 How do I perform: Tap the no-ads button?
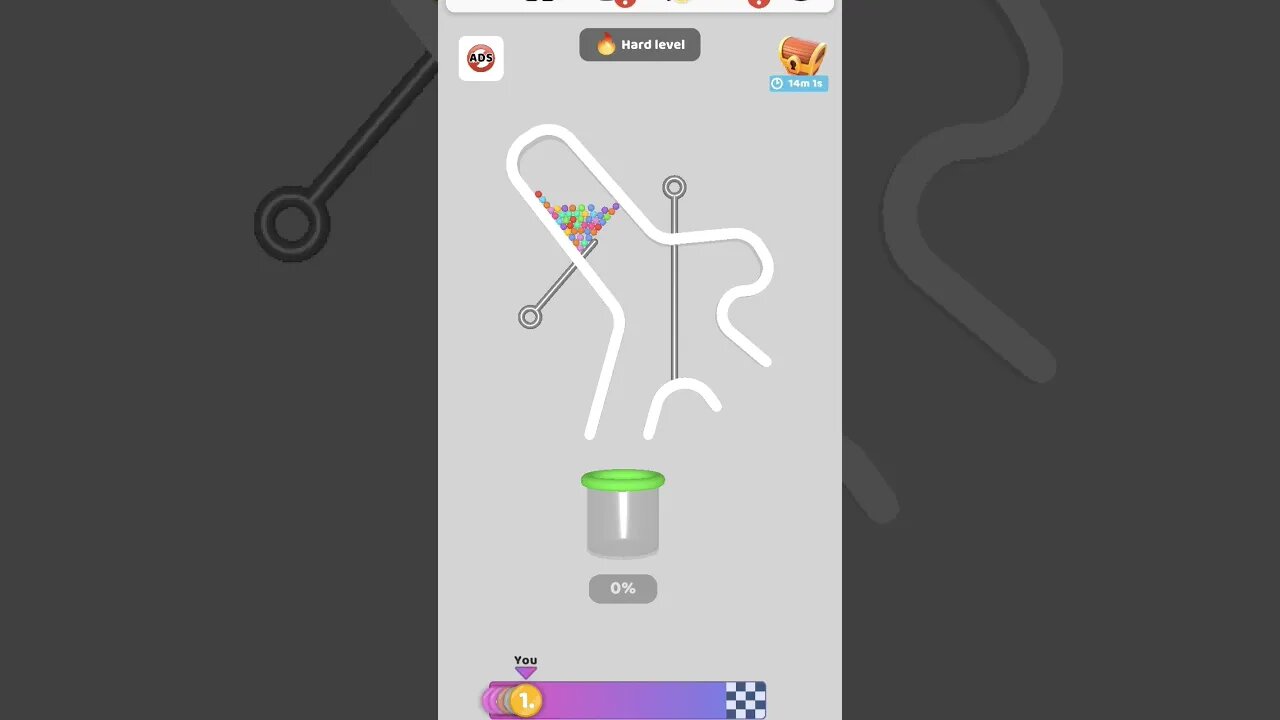click(x=481, y=59)
